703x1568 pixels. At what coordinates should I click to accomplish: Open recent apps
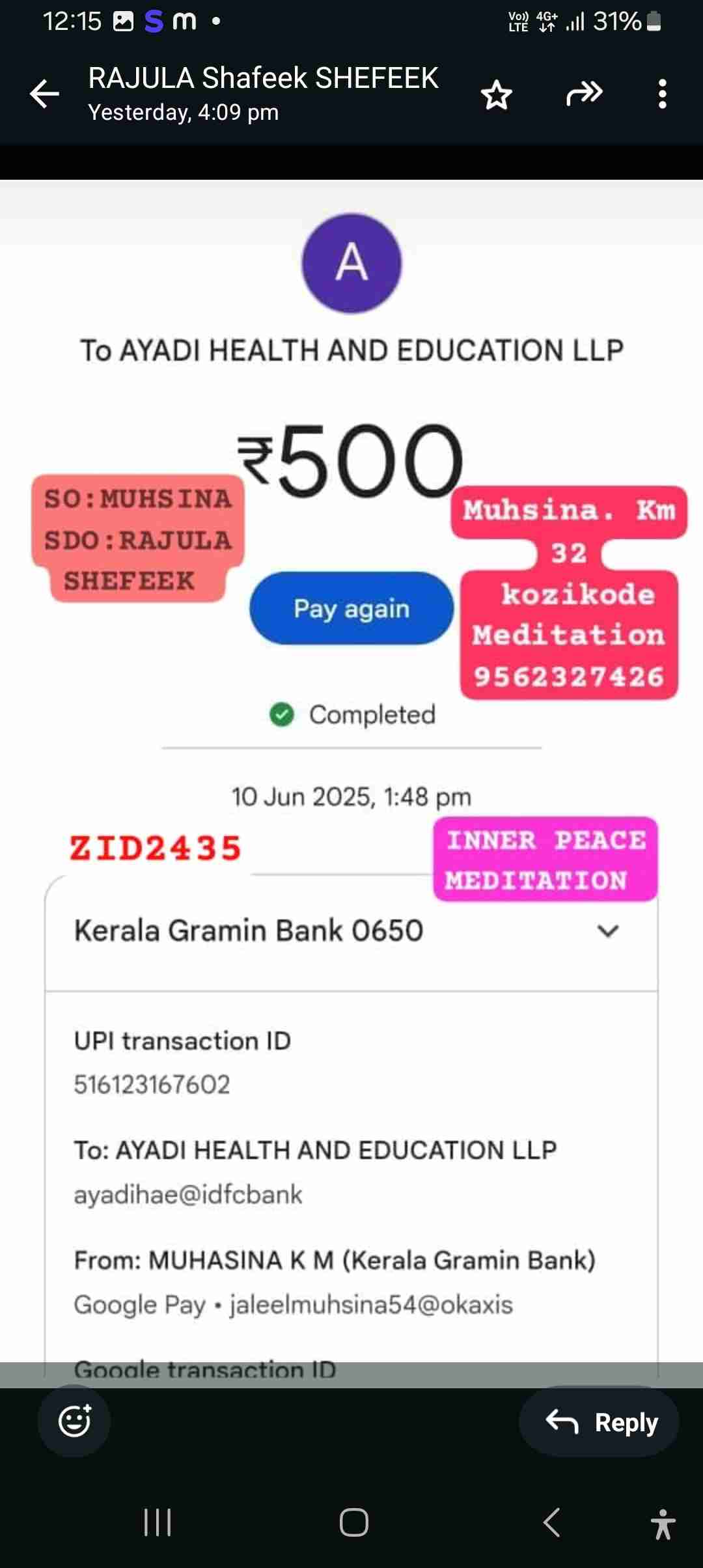[x=158, y=1522]
